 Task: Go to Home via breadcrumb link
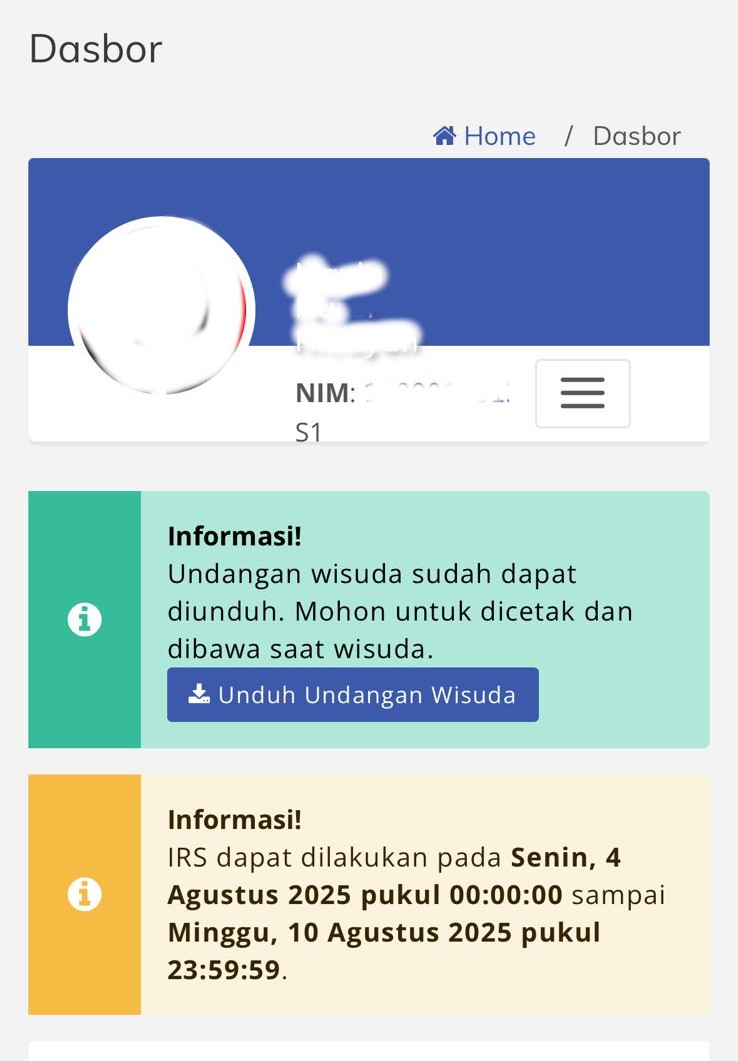click(485, 136)
